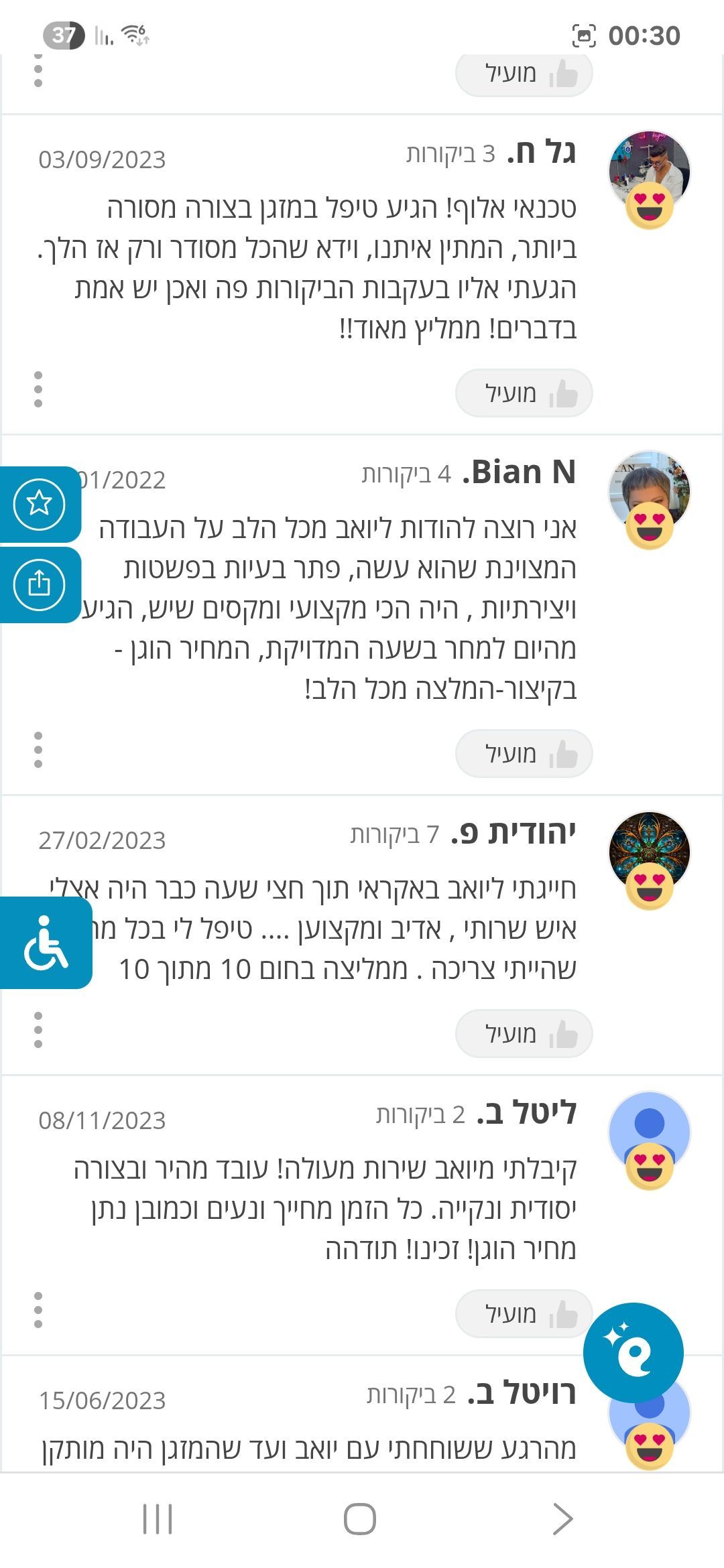Go back with the system back button

pyautogui.click(x=562, y=1519)
